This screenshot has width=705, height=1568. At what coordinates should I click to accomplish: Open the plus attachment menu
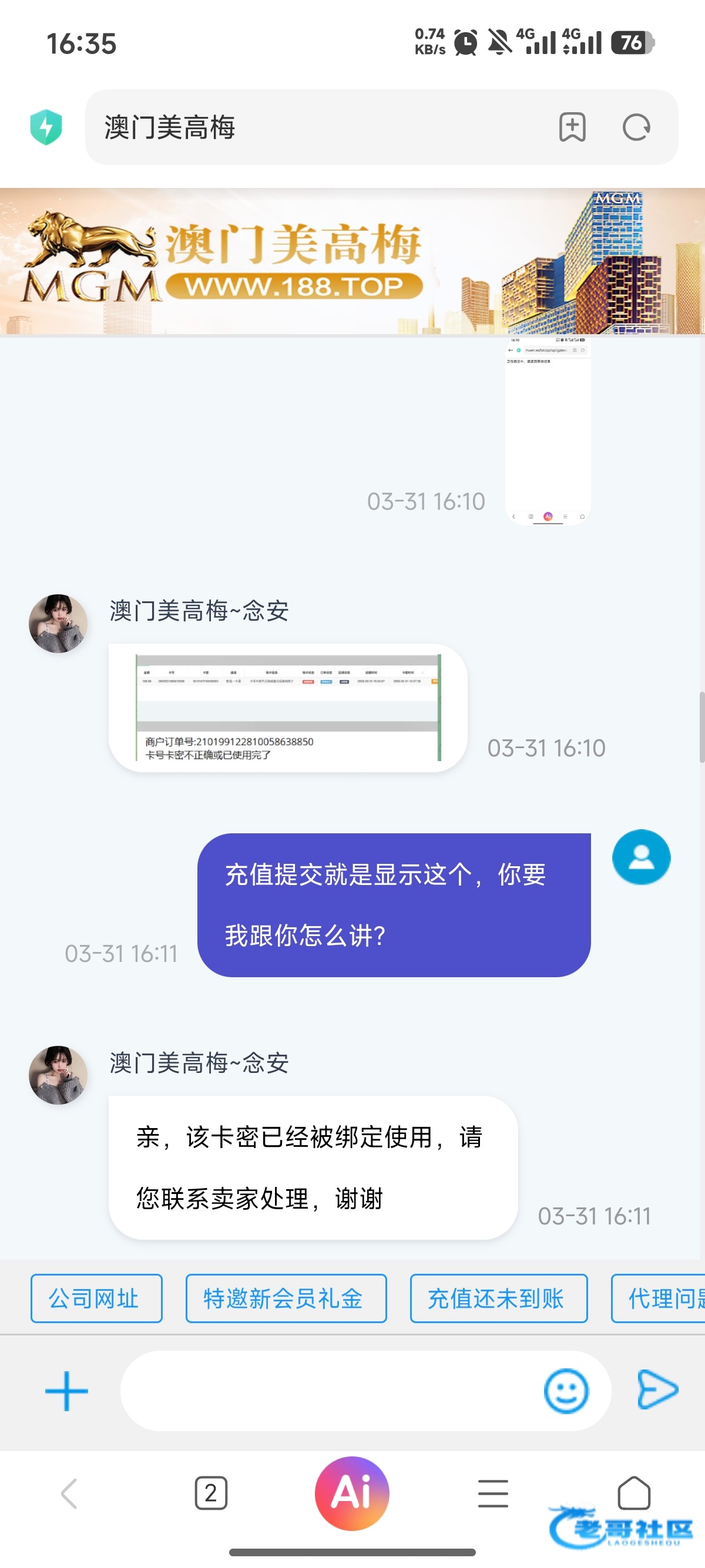(67, 1391)
